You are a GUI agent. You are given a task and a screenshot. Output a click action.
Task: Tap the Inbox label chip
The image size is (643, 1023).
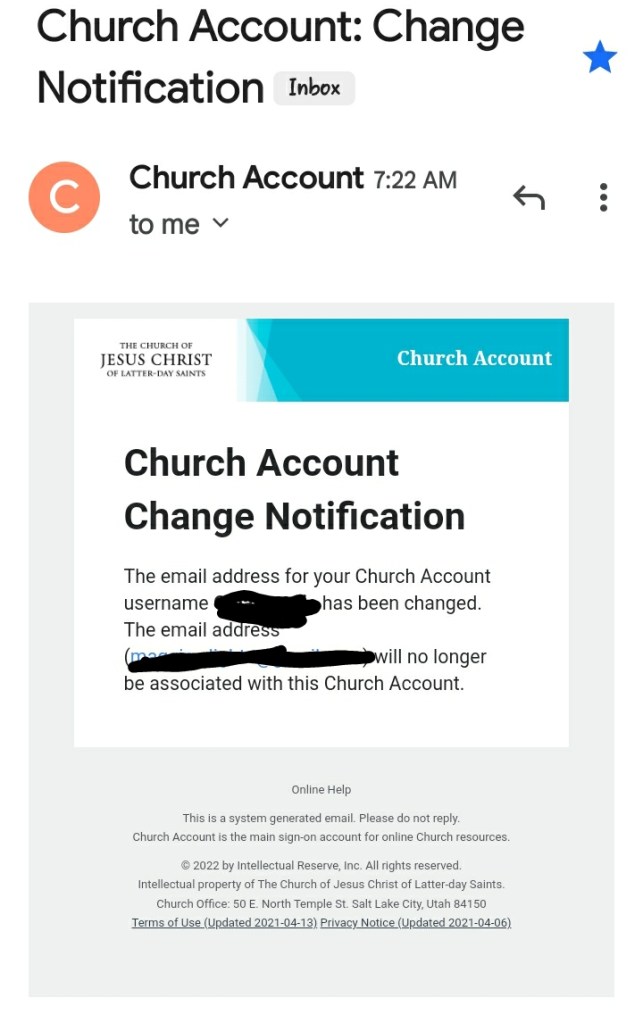point(314,88)
